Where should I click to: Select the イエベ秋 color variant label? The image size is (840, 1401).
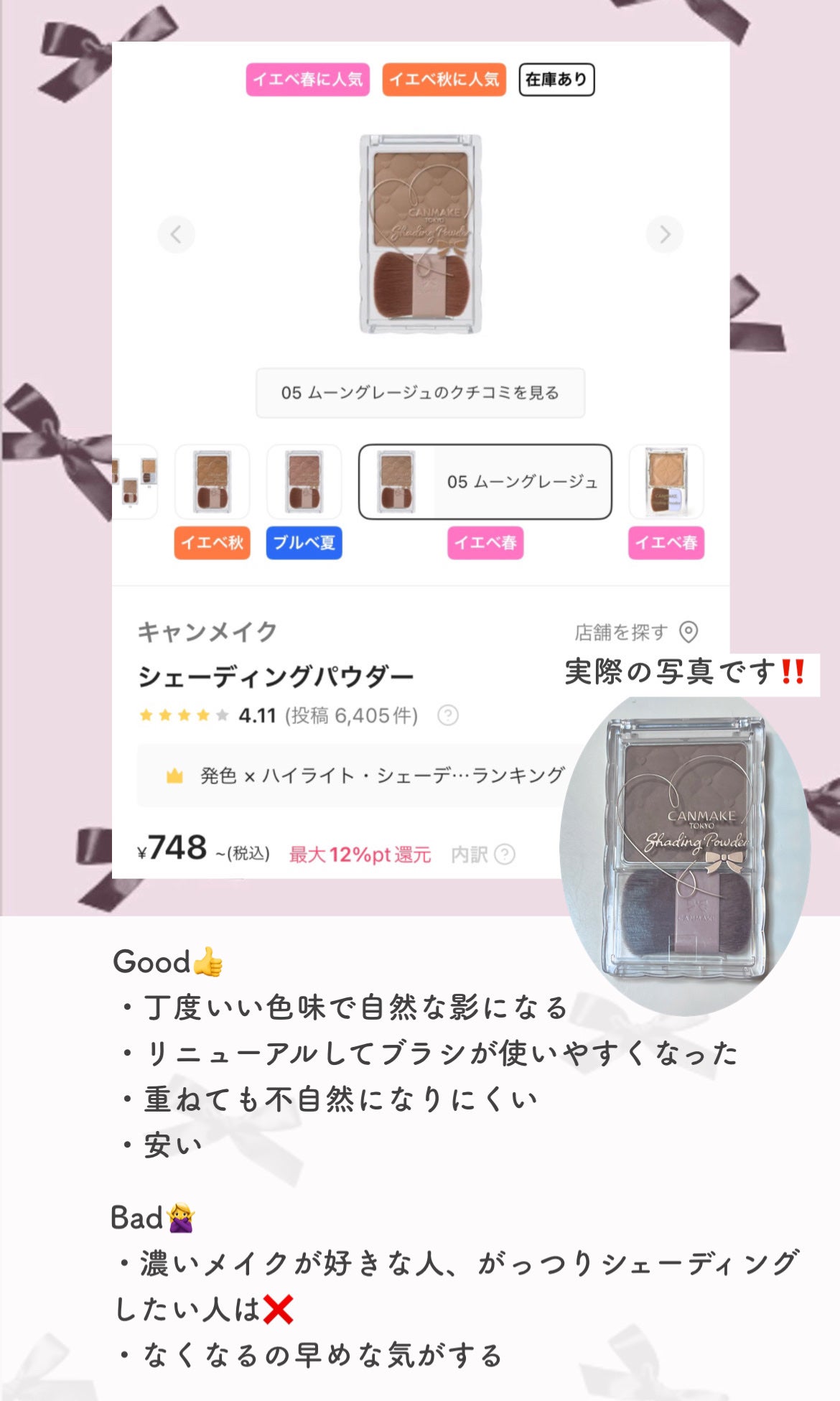(212, 544)
